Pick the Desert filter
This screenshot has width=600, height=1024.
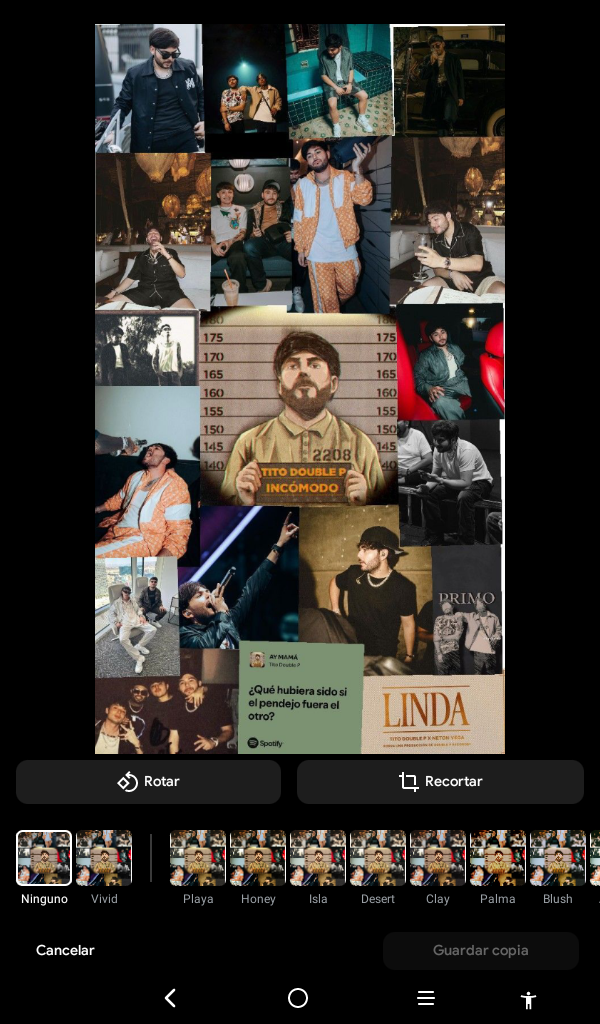point(378,859)
